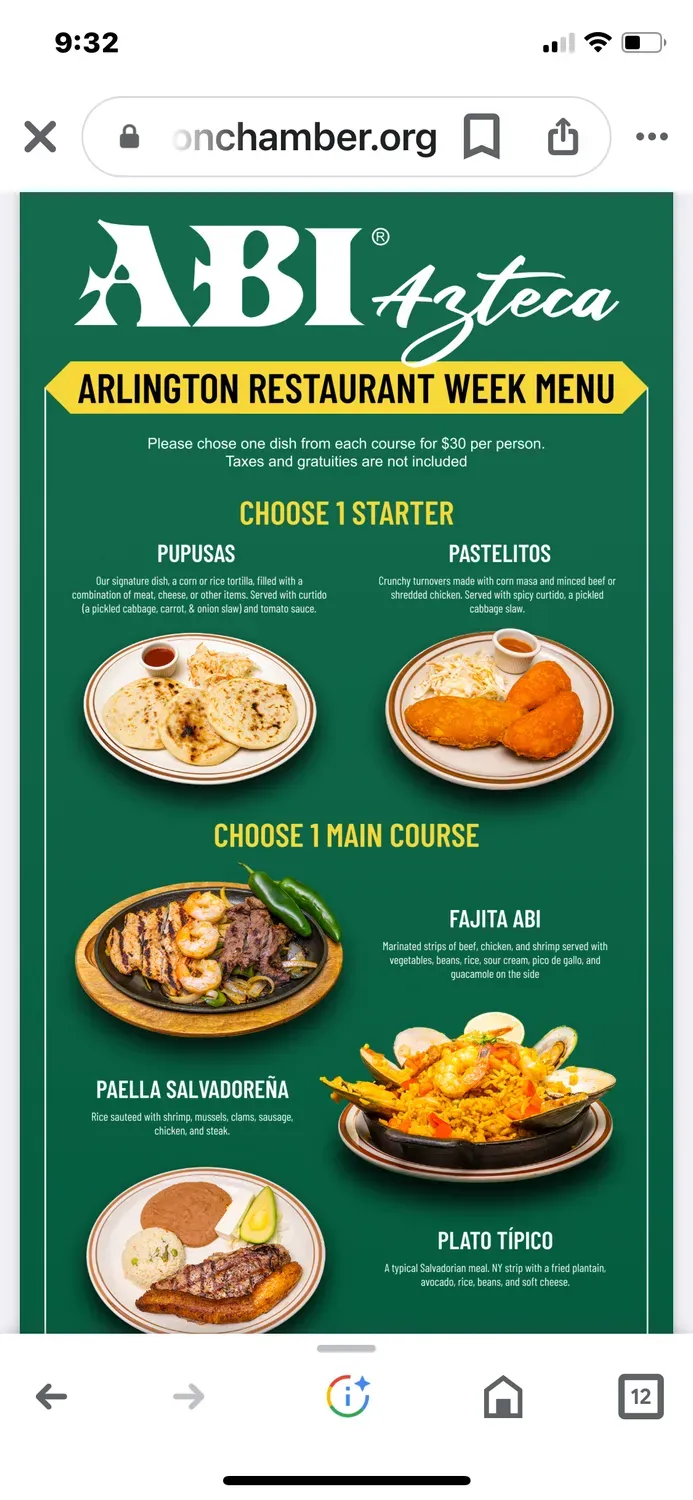This screenshot has height=1500, width=693.
Task: Open the three-dot overflow menu
Action: [x=651, y=137]
